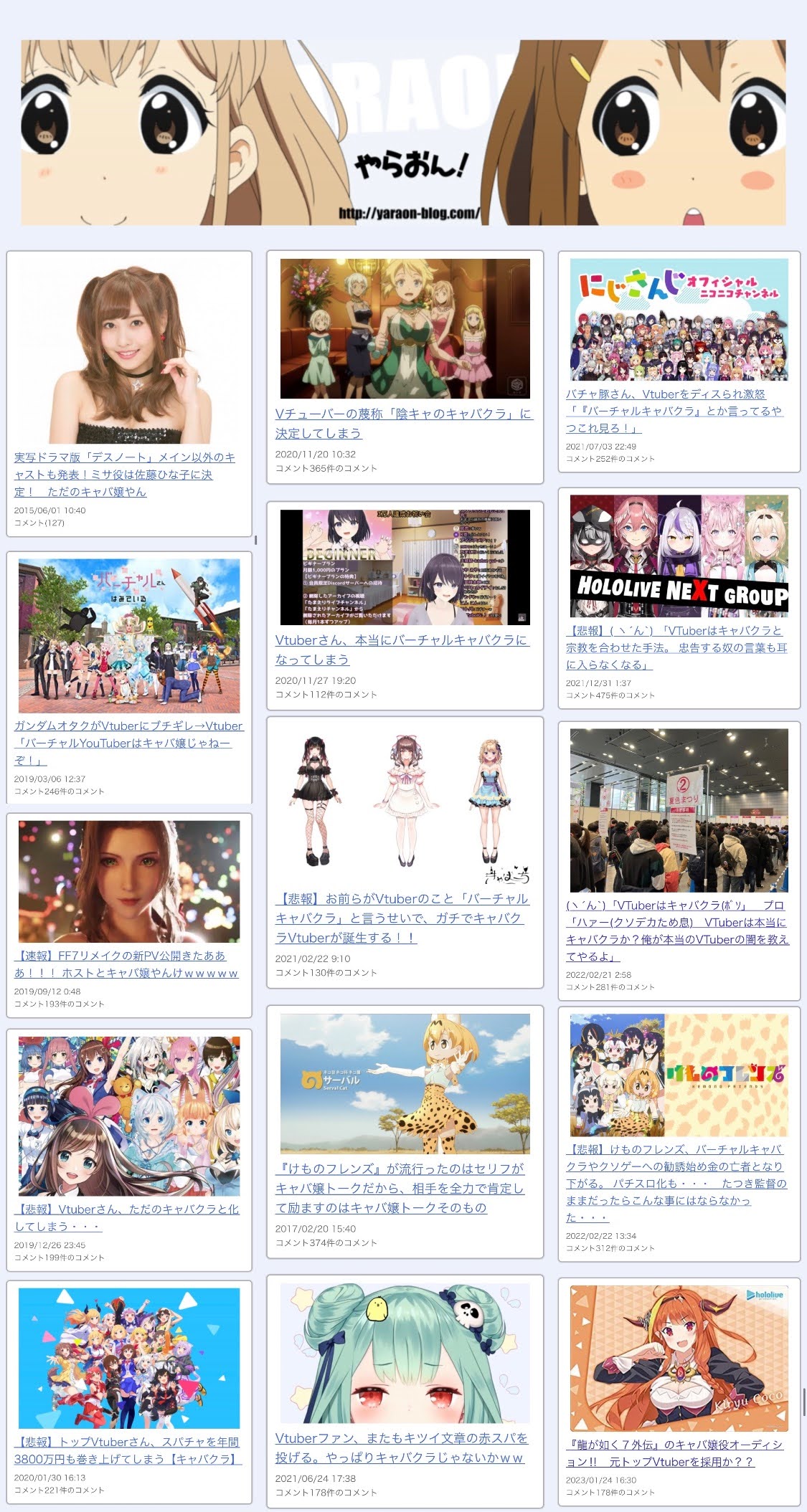Tap the HOLOLIVE NEXT GROUP thumbnail
The height and width of the screenshot is (1512, 807).
point(679,556)
